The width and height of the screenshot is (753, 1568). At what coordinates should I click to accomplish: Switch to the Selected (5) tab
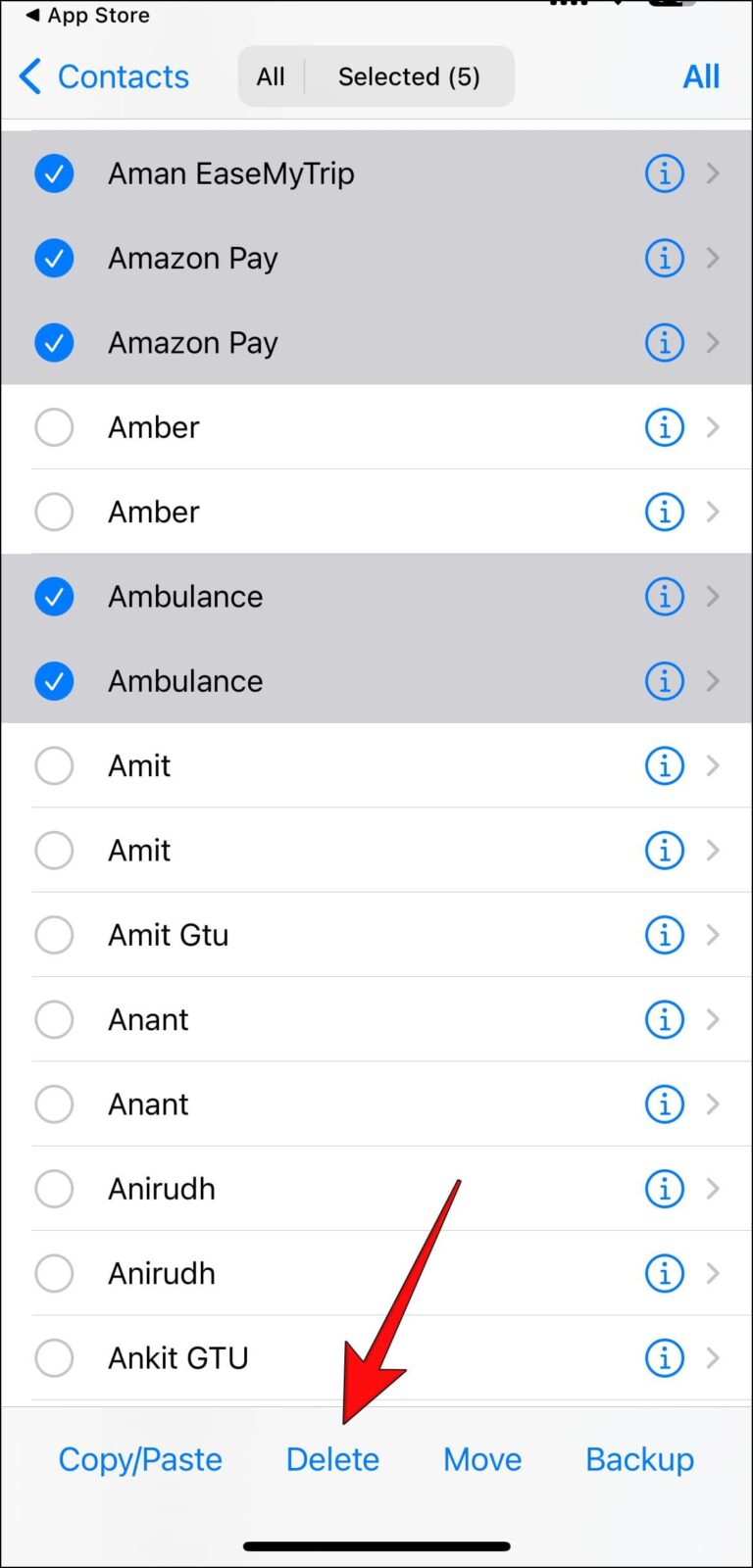click(409, 76)
